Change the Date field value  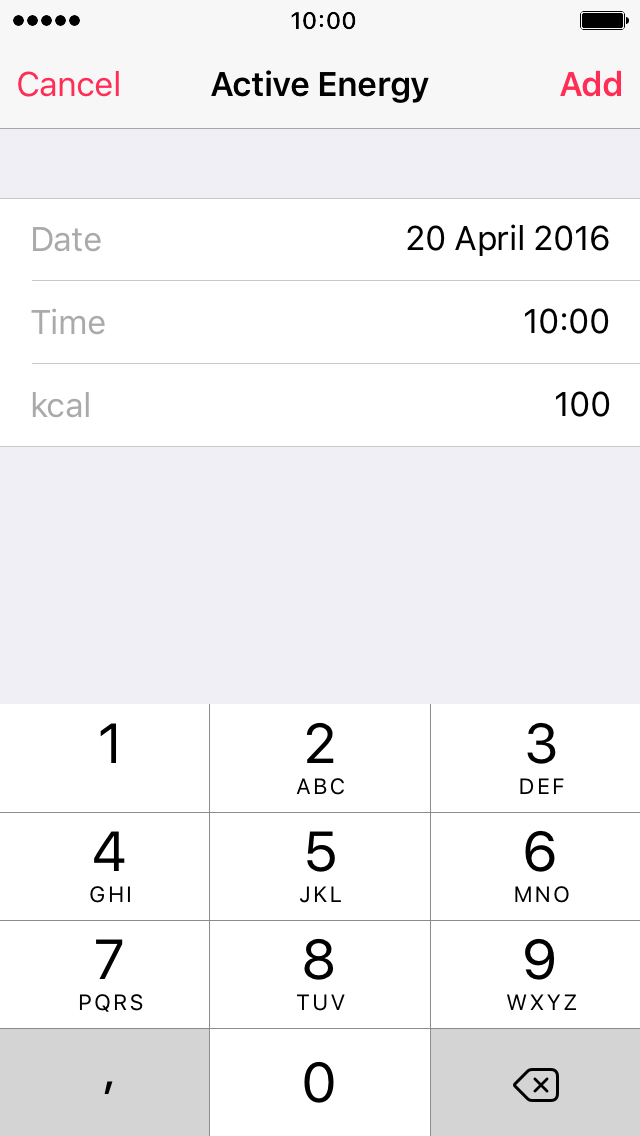point(320,239)
